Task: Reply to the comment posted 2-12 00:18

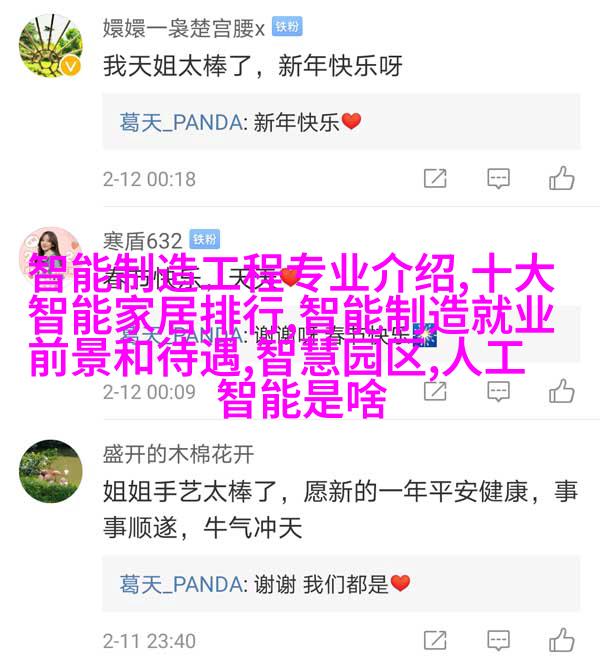Action: [x=498, y=179]
